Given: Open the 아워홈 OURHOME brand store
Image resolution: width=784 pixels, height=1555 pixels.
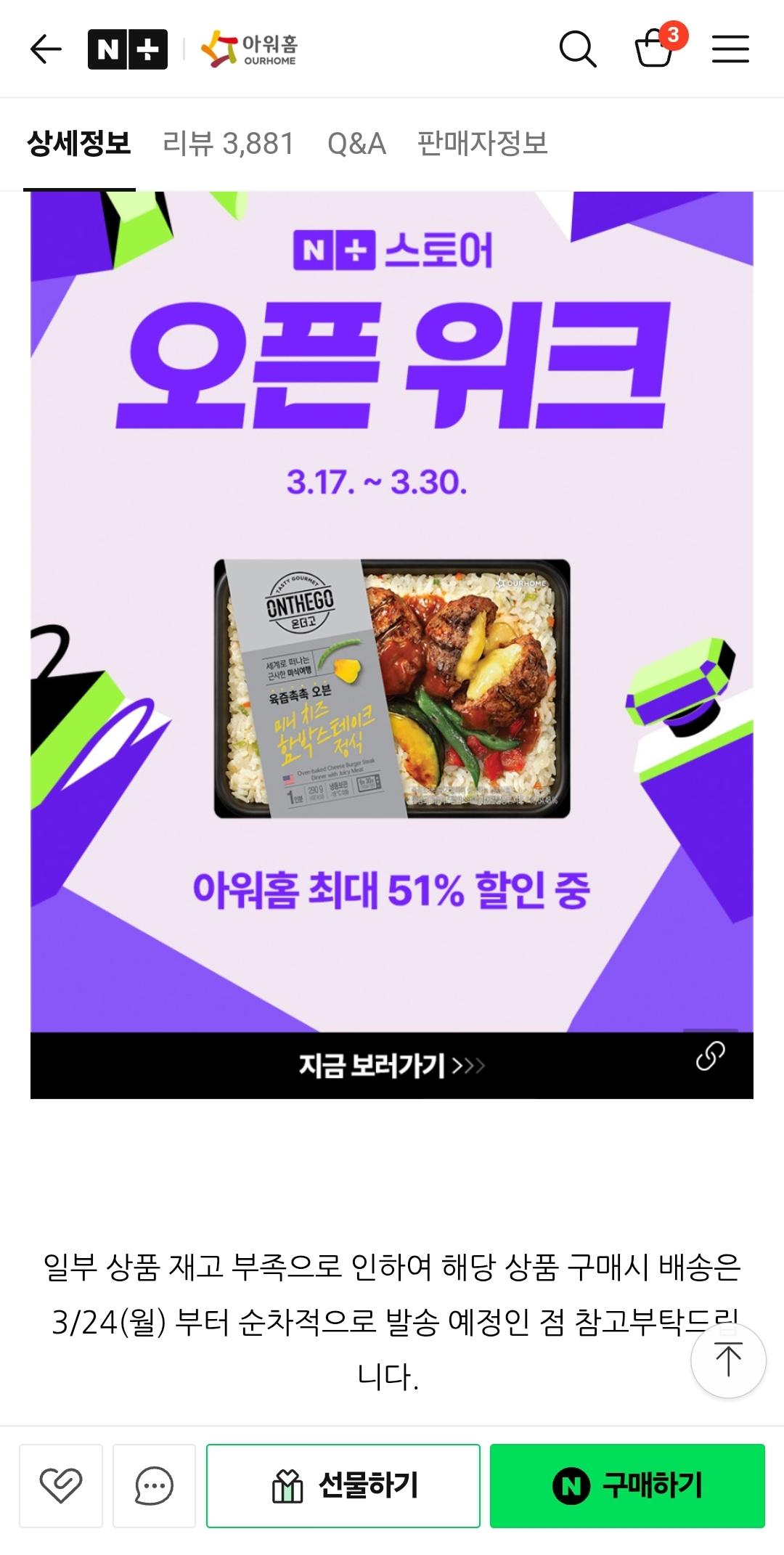Looking at the screenshot, I should point(250,49).
